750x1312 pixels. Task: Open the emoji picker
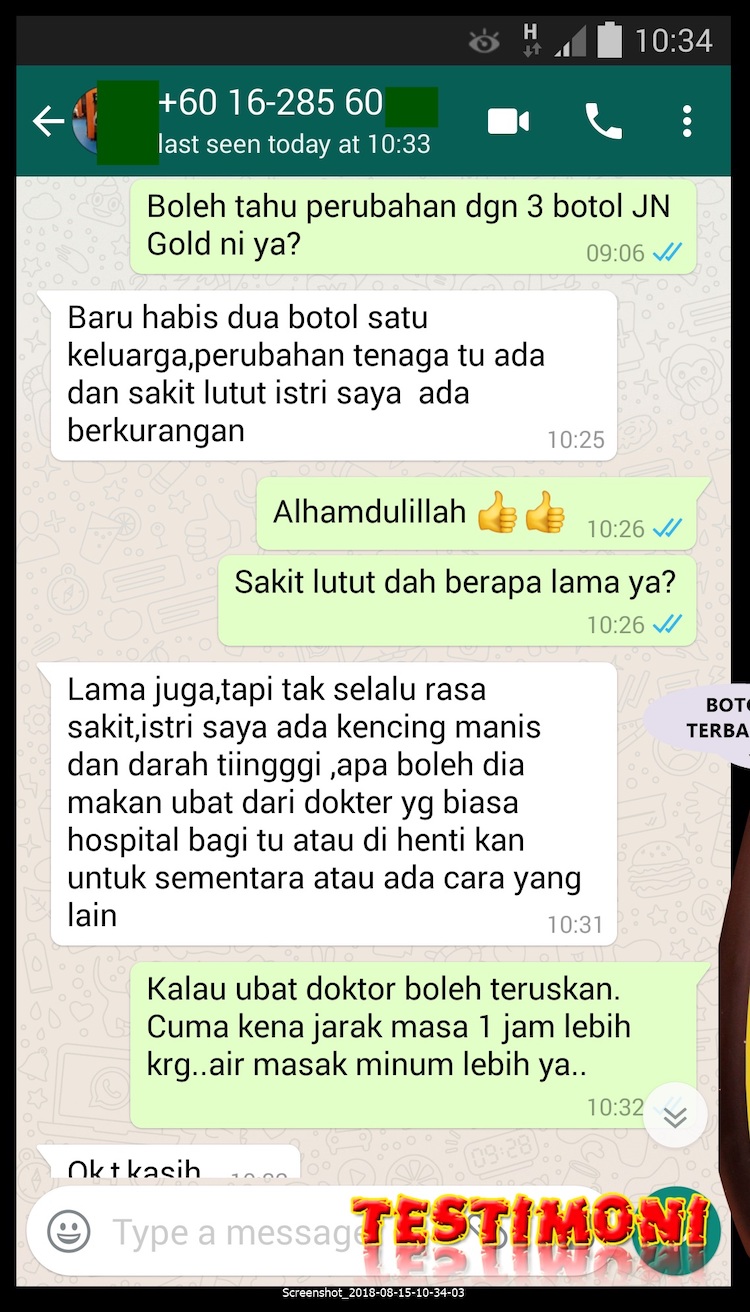[x=69, y=1232]
